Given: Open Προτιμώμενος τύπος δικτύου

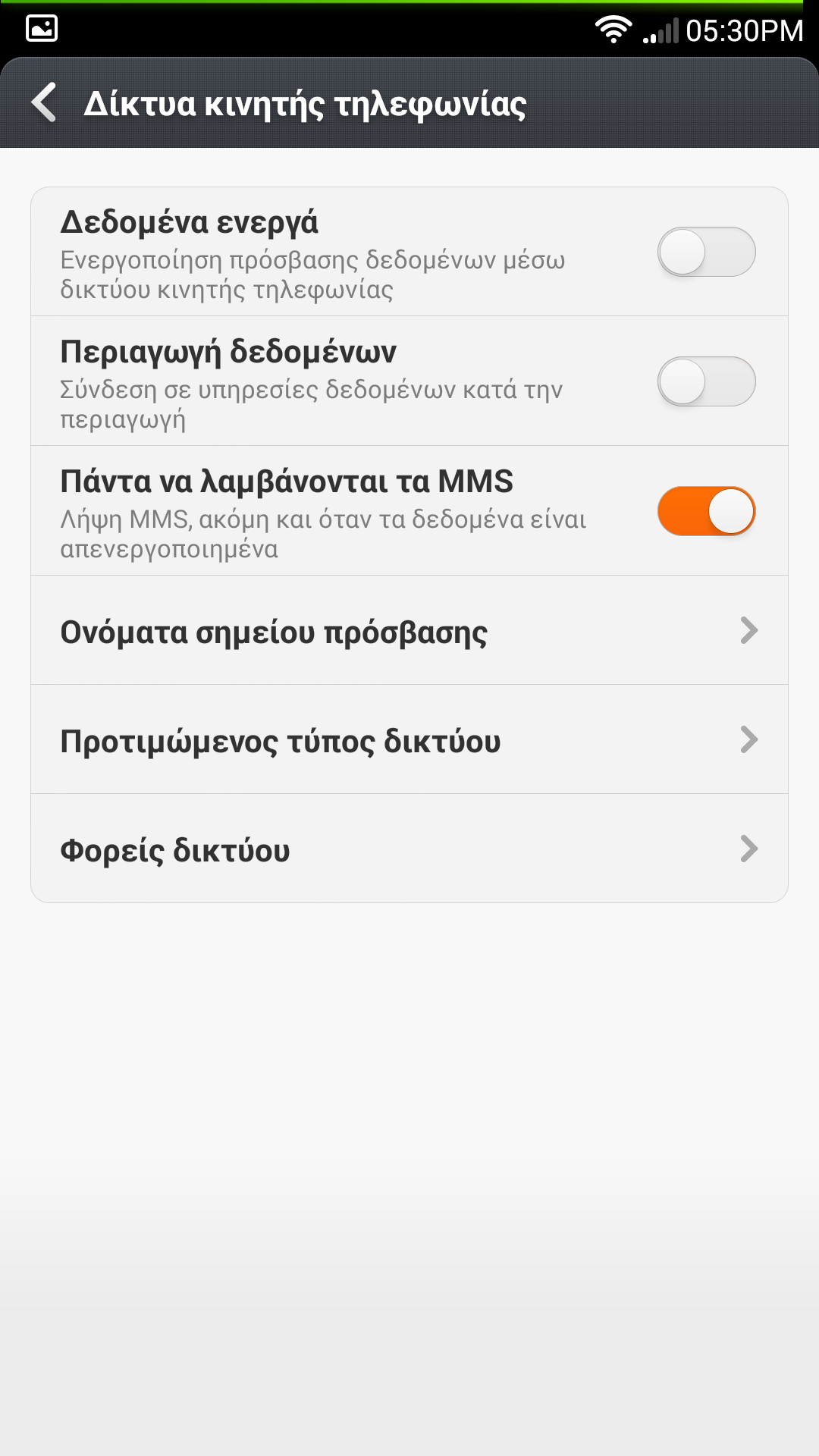Looking at the screenshot, I should 409,740.
